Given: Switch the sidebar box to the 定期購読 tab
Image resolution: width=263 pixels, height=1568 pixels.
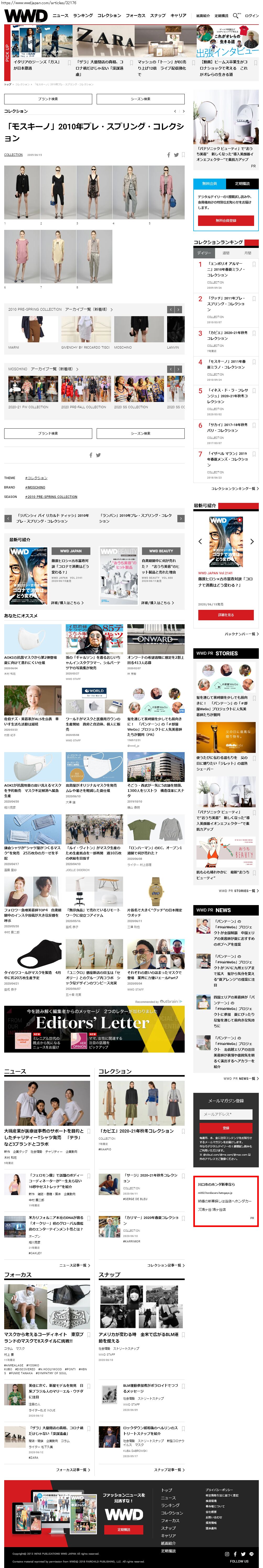Looking at the screenshot, I should pyautogui.click(x=242, y=183).
